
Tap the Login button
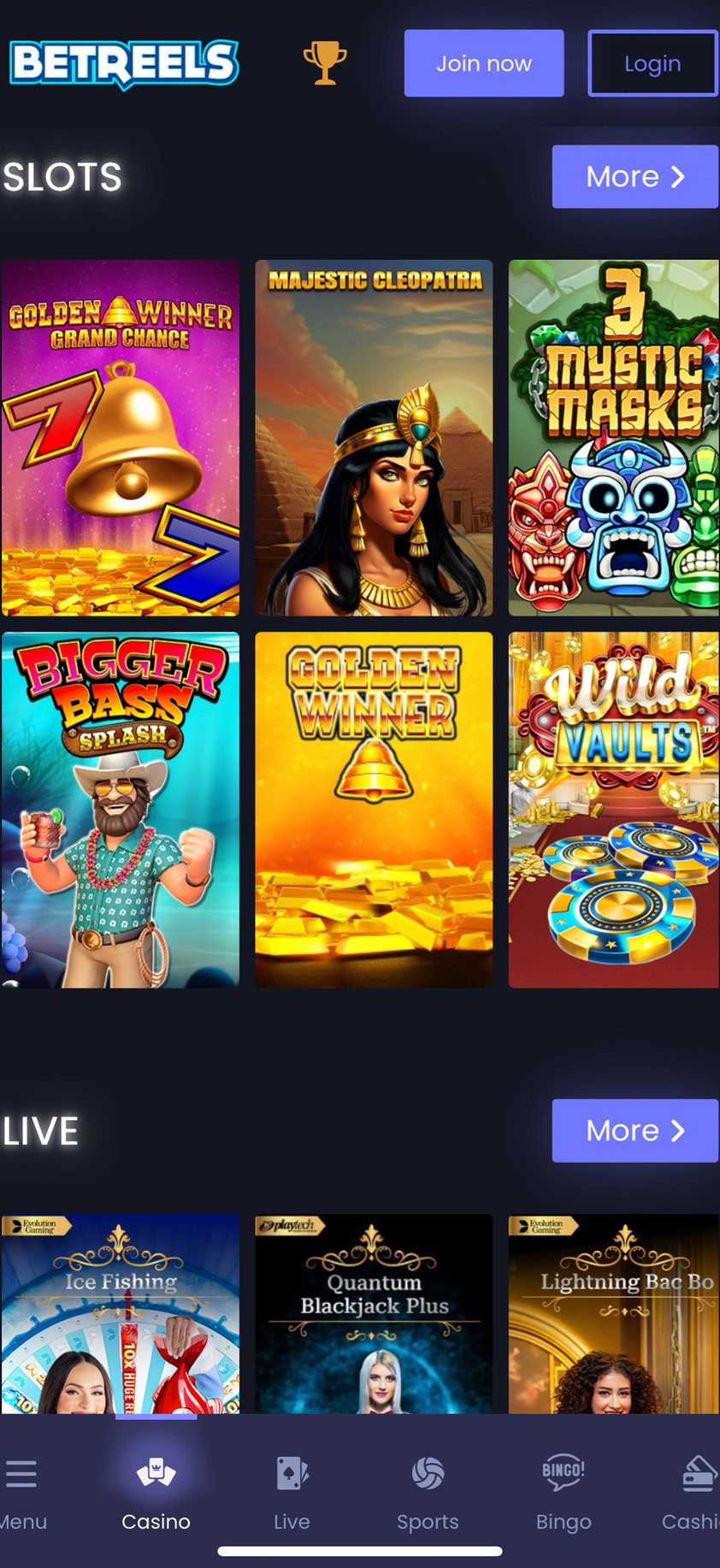[652, 63]
